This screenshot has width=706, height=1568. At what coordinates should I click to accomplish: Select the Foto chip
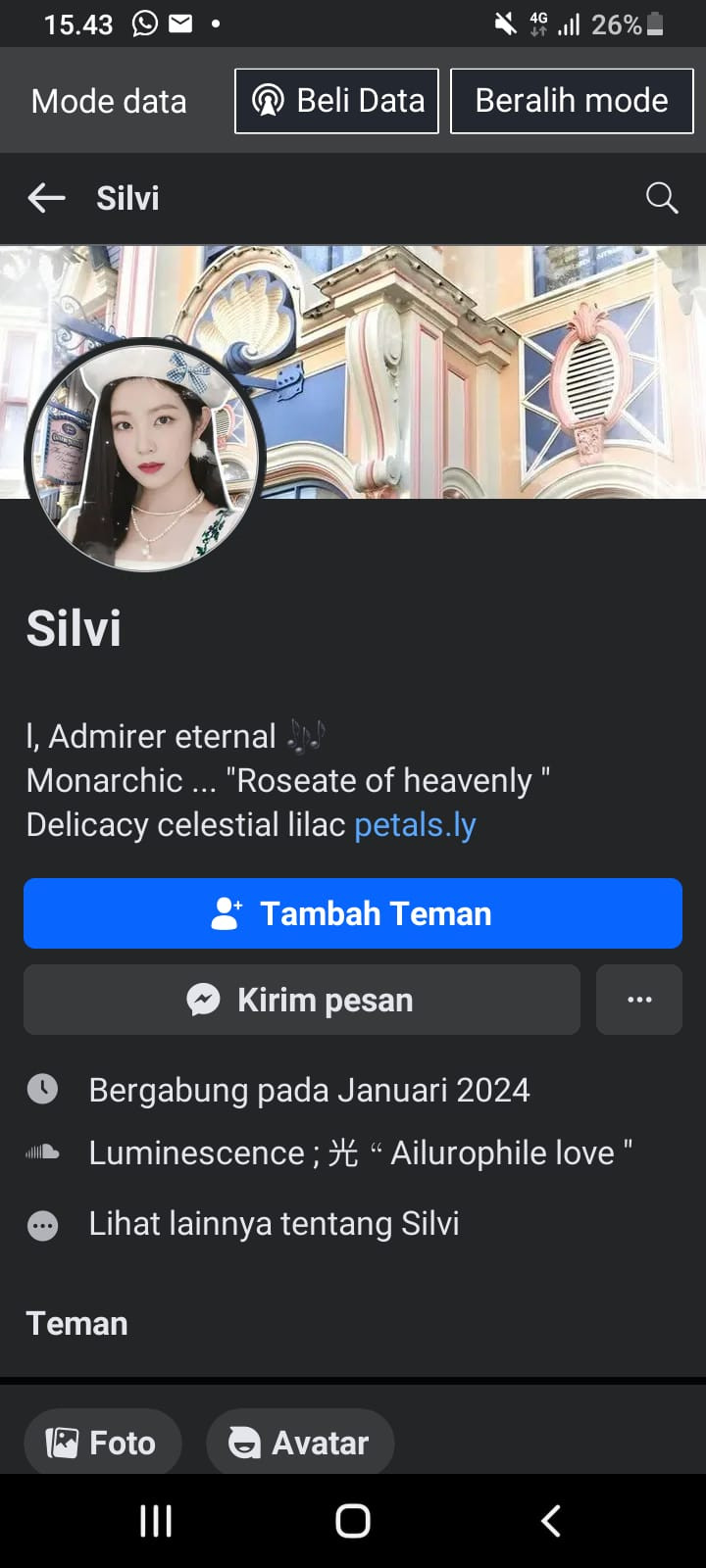[103, 1443]
